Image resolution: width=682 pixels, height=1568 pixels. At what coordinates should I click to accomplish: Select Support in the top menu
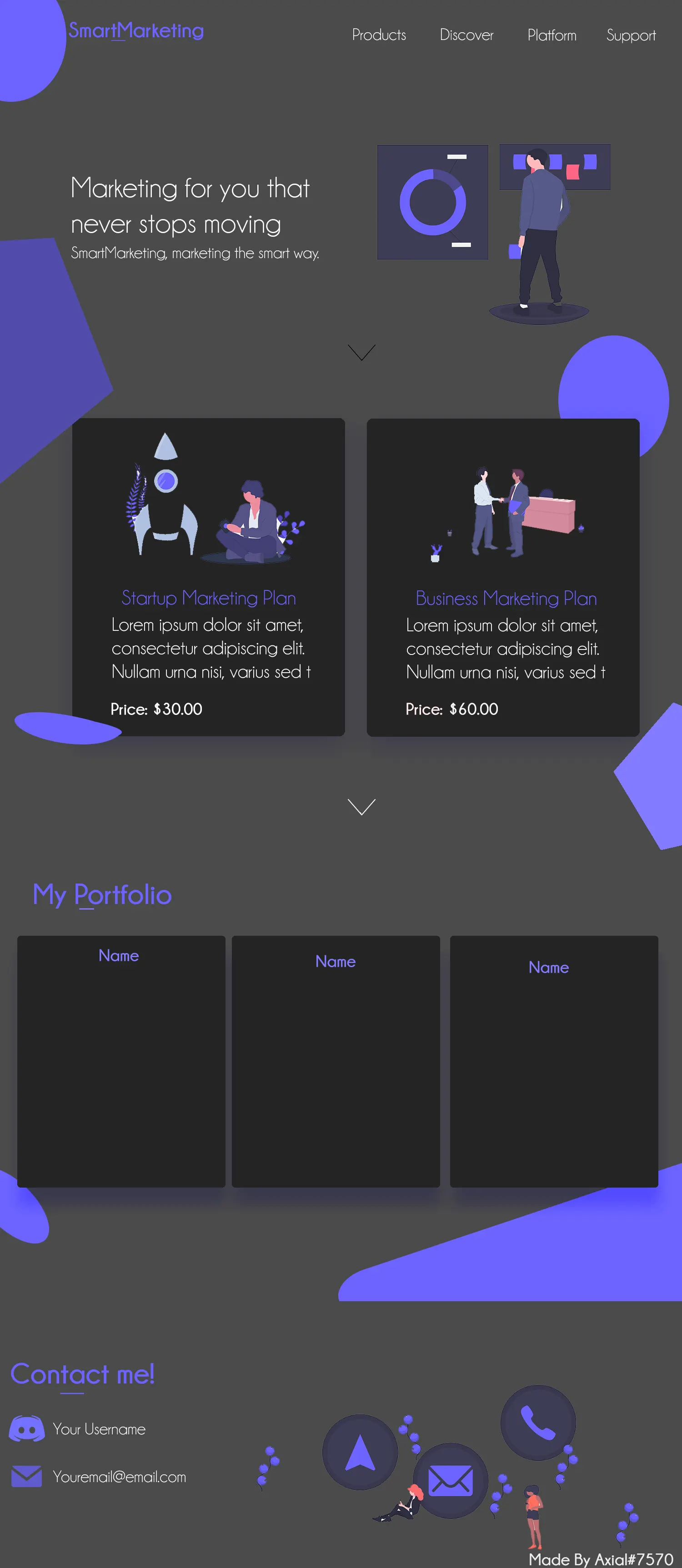tap(631, 35)
